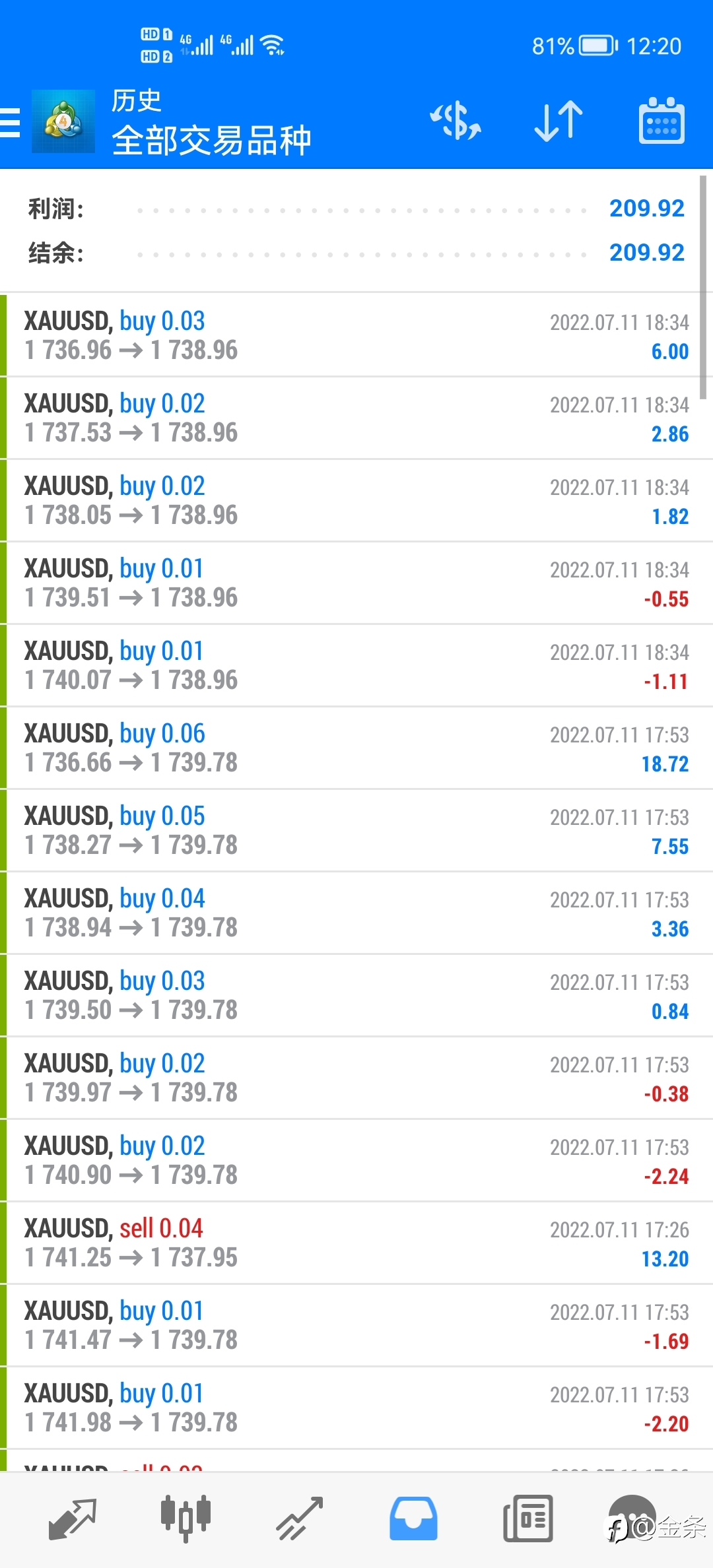Open the buy 0.05 trade with profit 7.55
The image size is (713, 1568).
pyautogui.click(x=356, y=830)
